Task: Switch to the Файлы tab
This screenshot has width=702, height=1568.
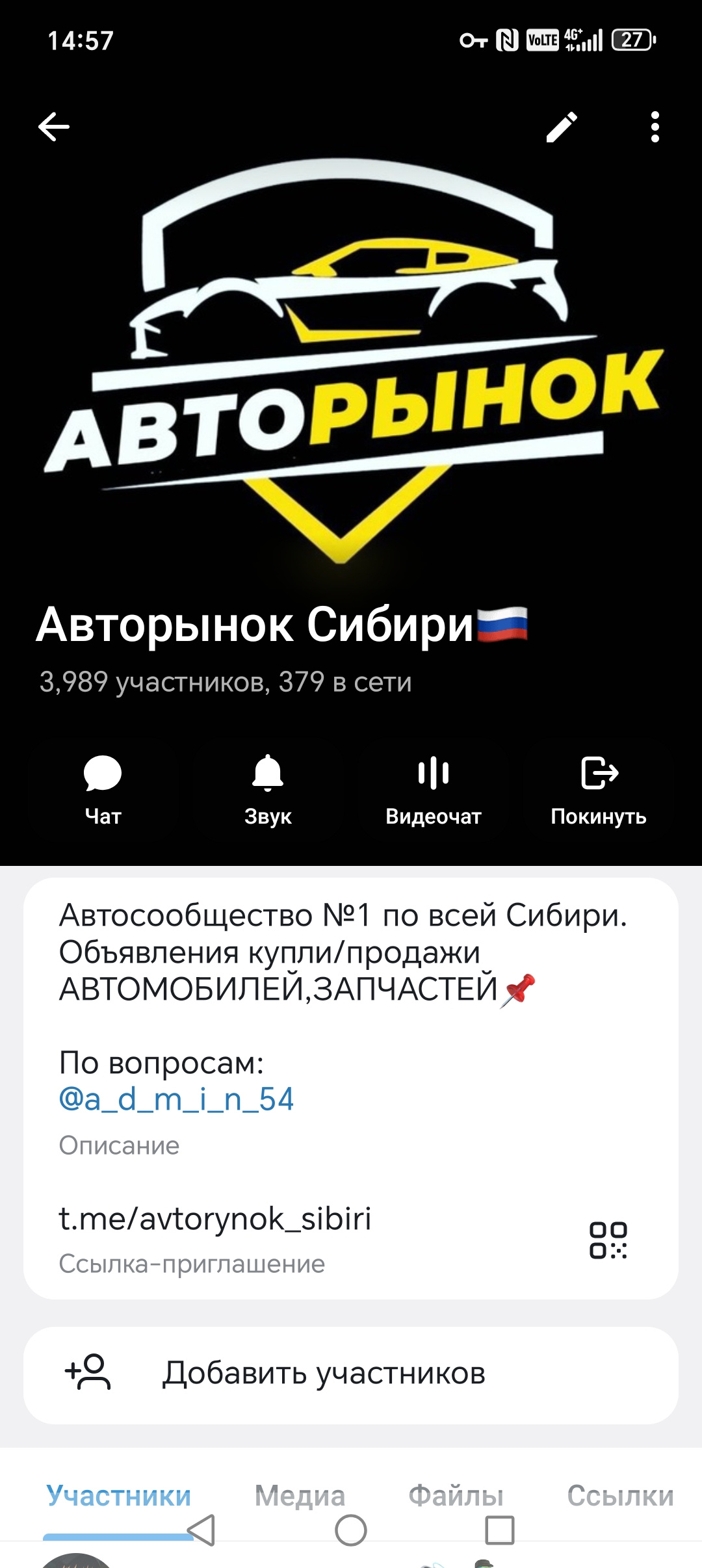Action: click(456, 1495)
